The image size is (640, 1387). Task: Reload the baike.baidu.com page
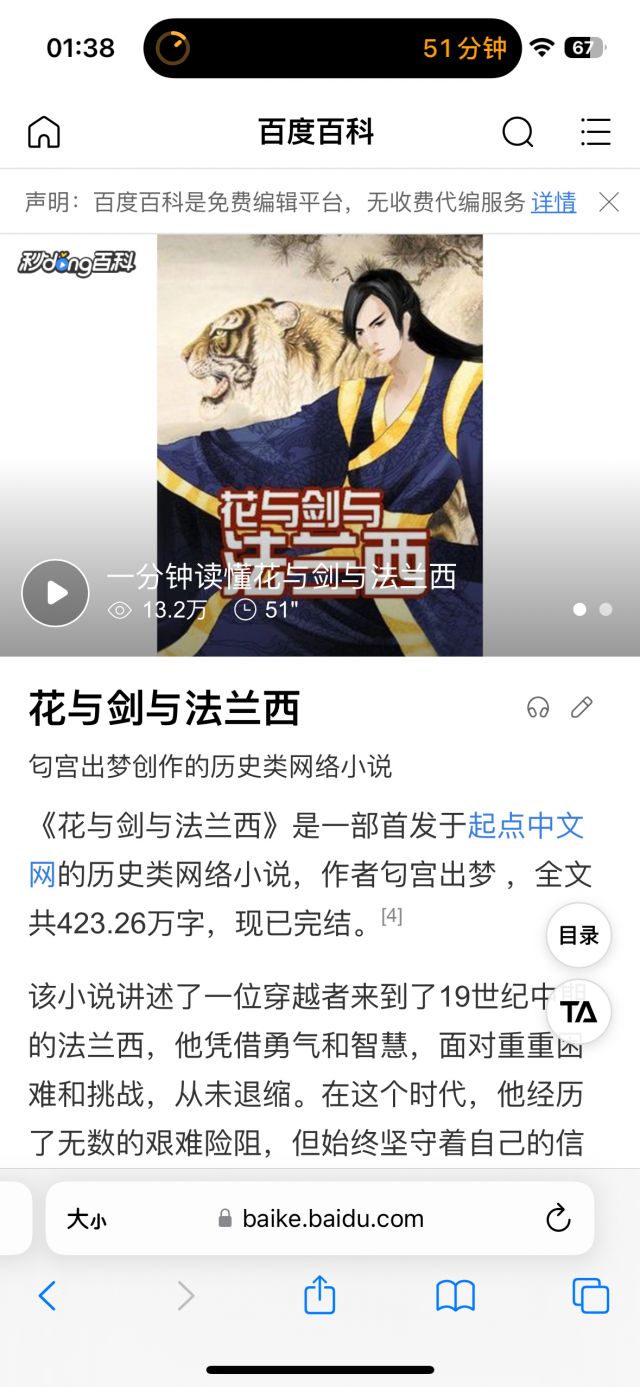(558, 1218)
